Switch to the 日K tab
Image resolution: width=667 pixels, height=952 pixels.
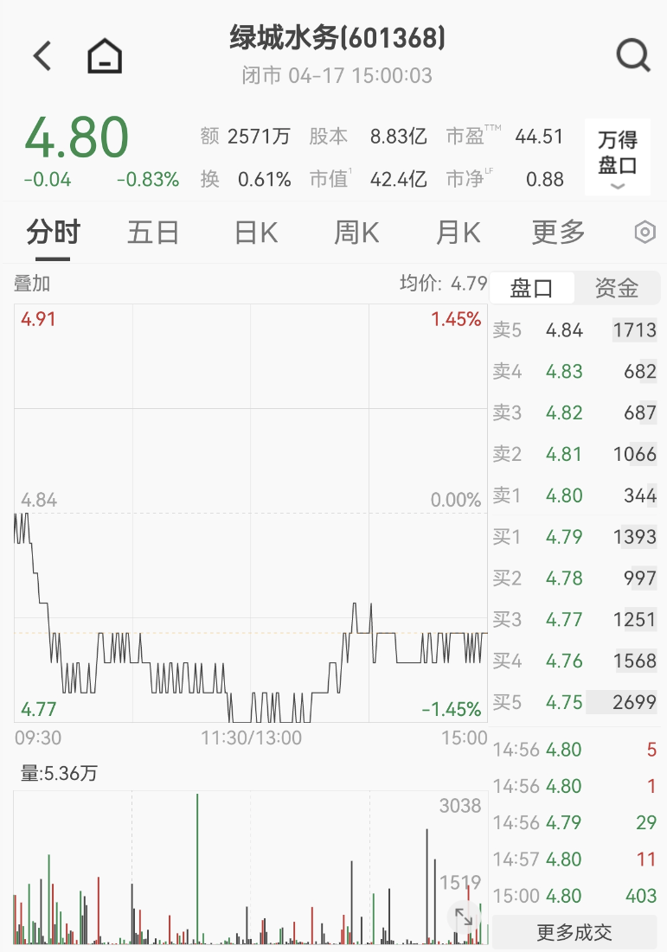point(255,233)
